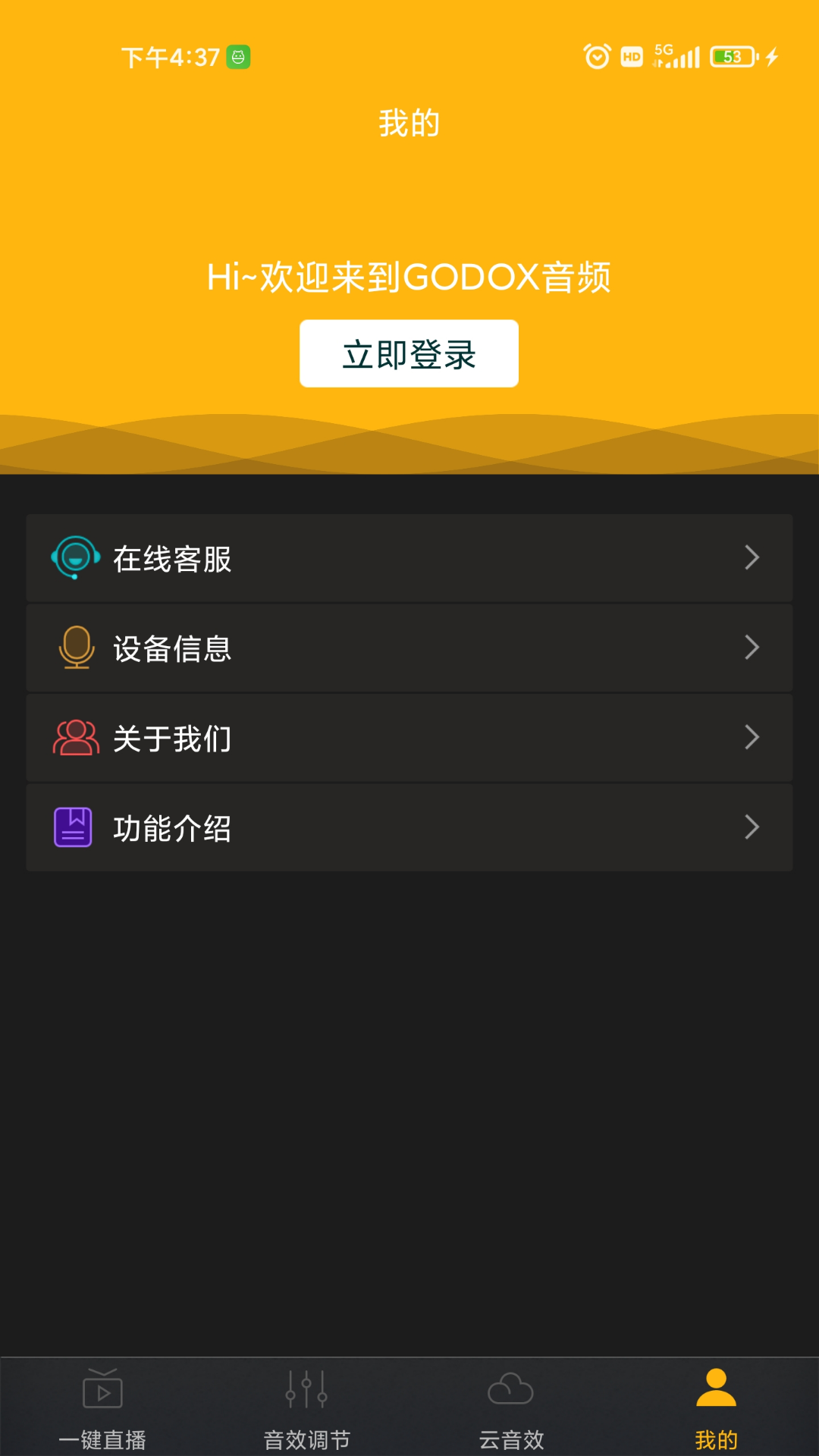Open the 关于我们 page
The width and height of the screenshot is (819, 1456).
click(409, 737)
